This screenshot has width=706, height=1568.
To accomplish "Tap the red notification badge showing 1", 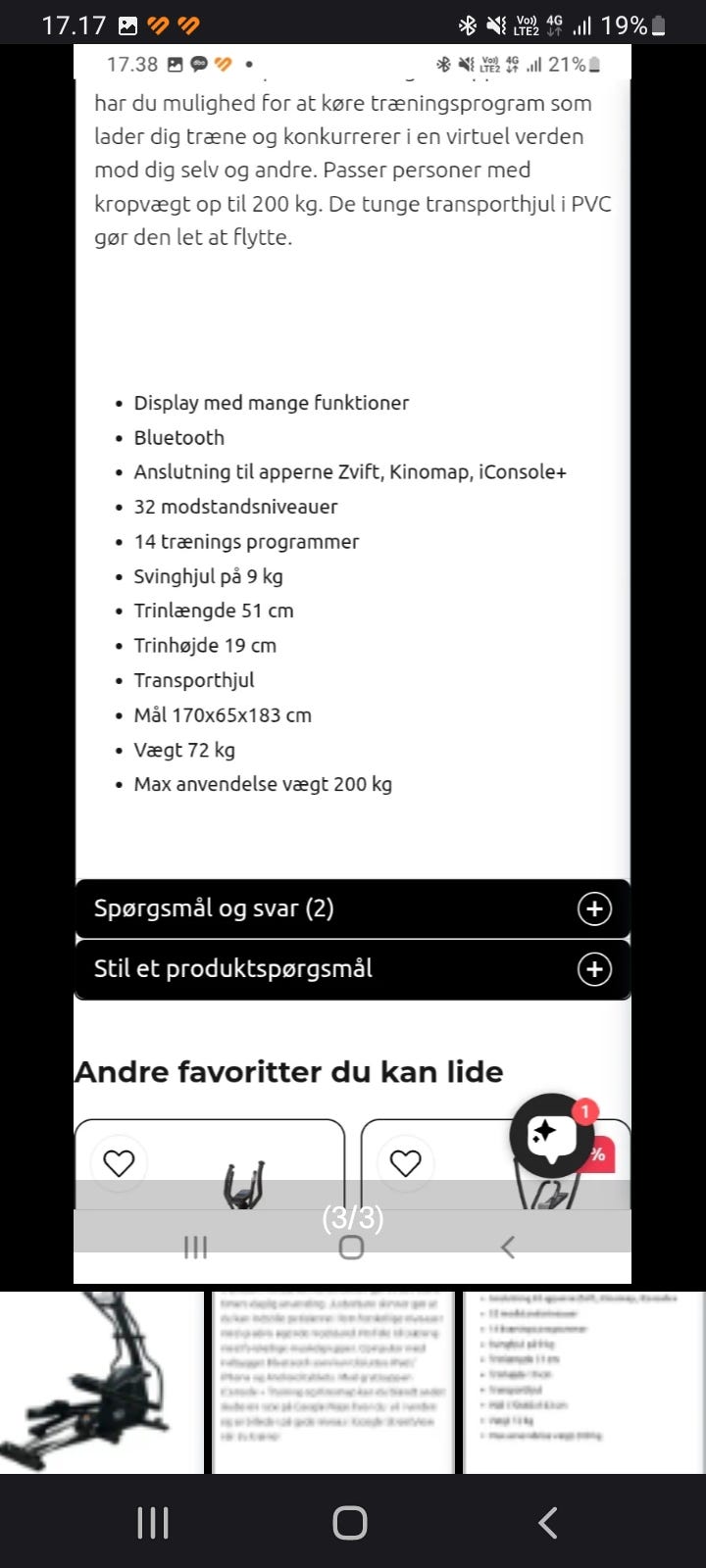I will (585, 1111).
